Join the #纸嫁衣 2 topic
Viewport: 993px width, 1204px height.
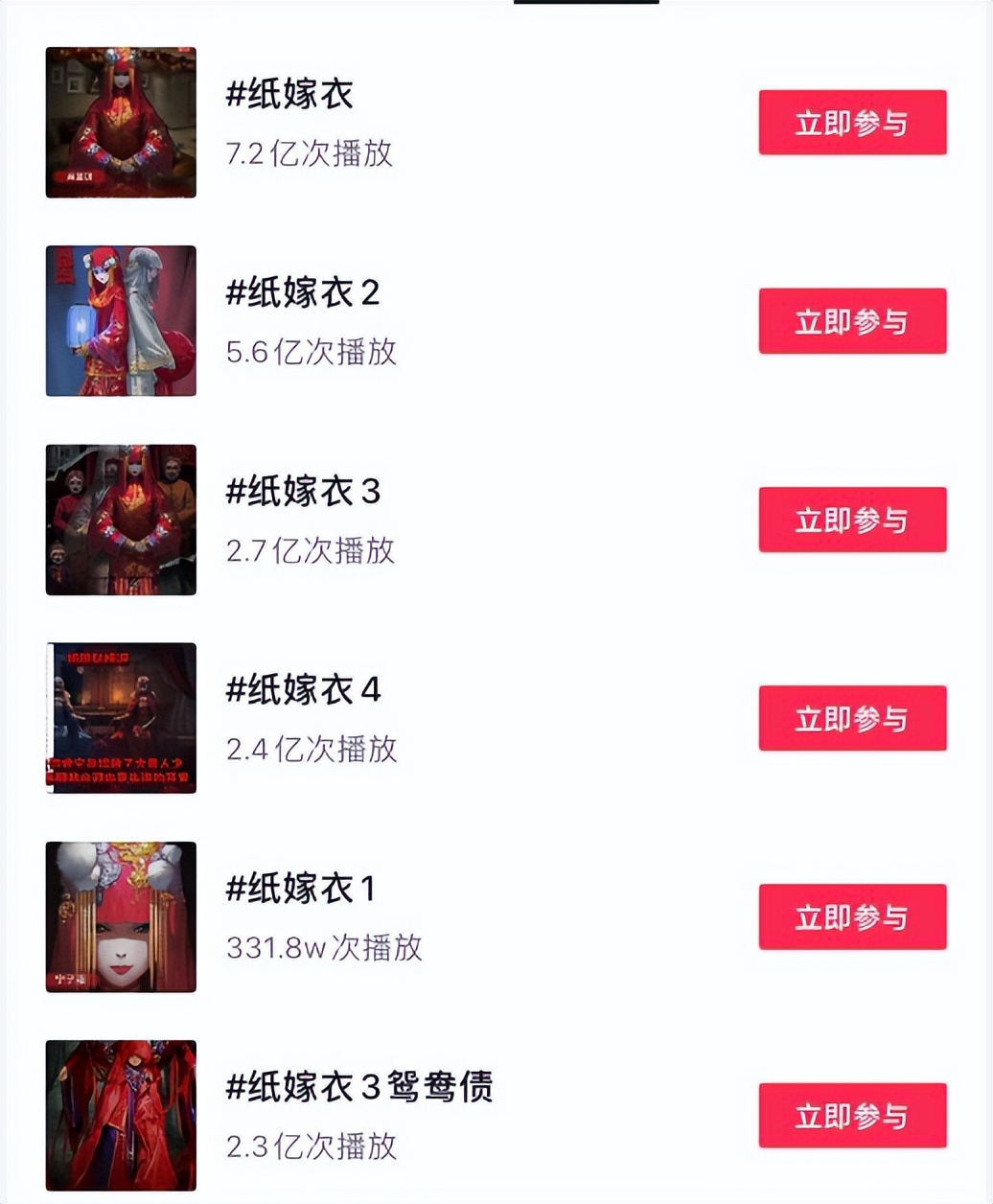tap(852, 321)
